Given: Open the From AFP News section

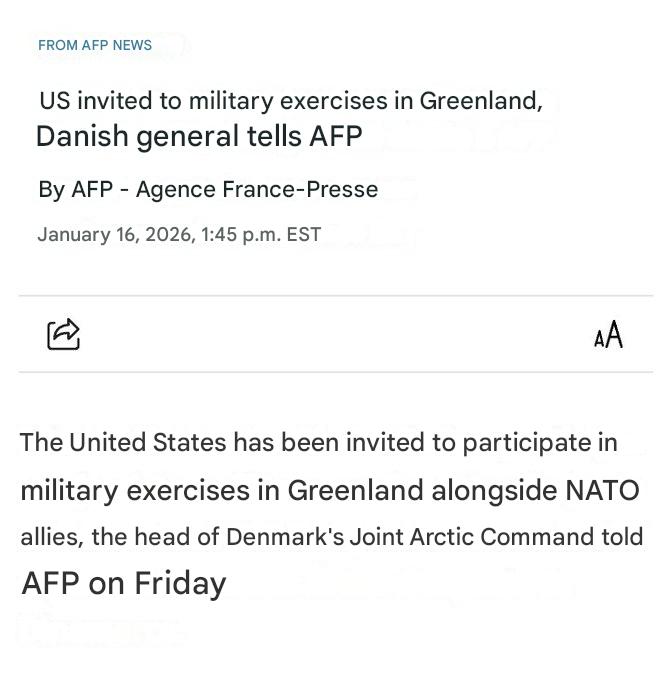Looking at the screenshot, I should [x=95, y=45].
